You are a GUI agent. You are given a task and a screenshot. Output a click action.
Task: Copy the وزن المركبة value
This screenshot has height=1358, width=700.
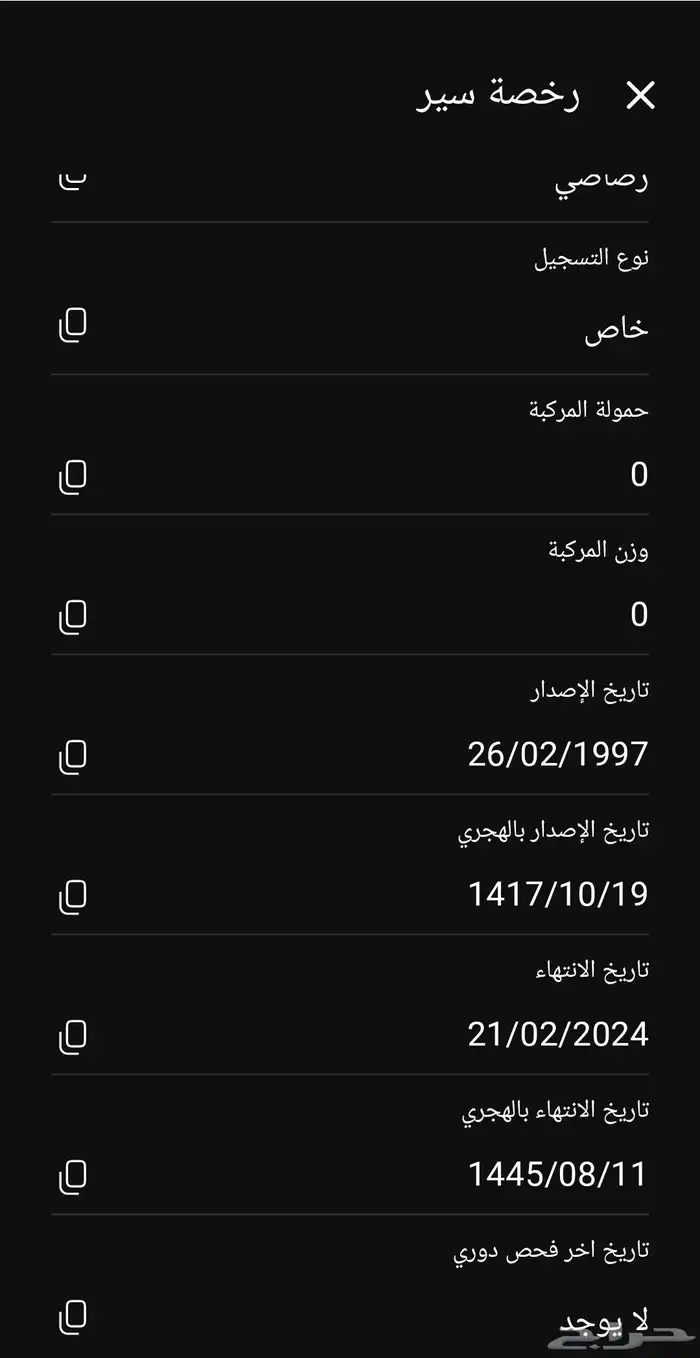click(x=73, y=616)
